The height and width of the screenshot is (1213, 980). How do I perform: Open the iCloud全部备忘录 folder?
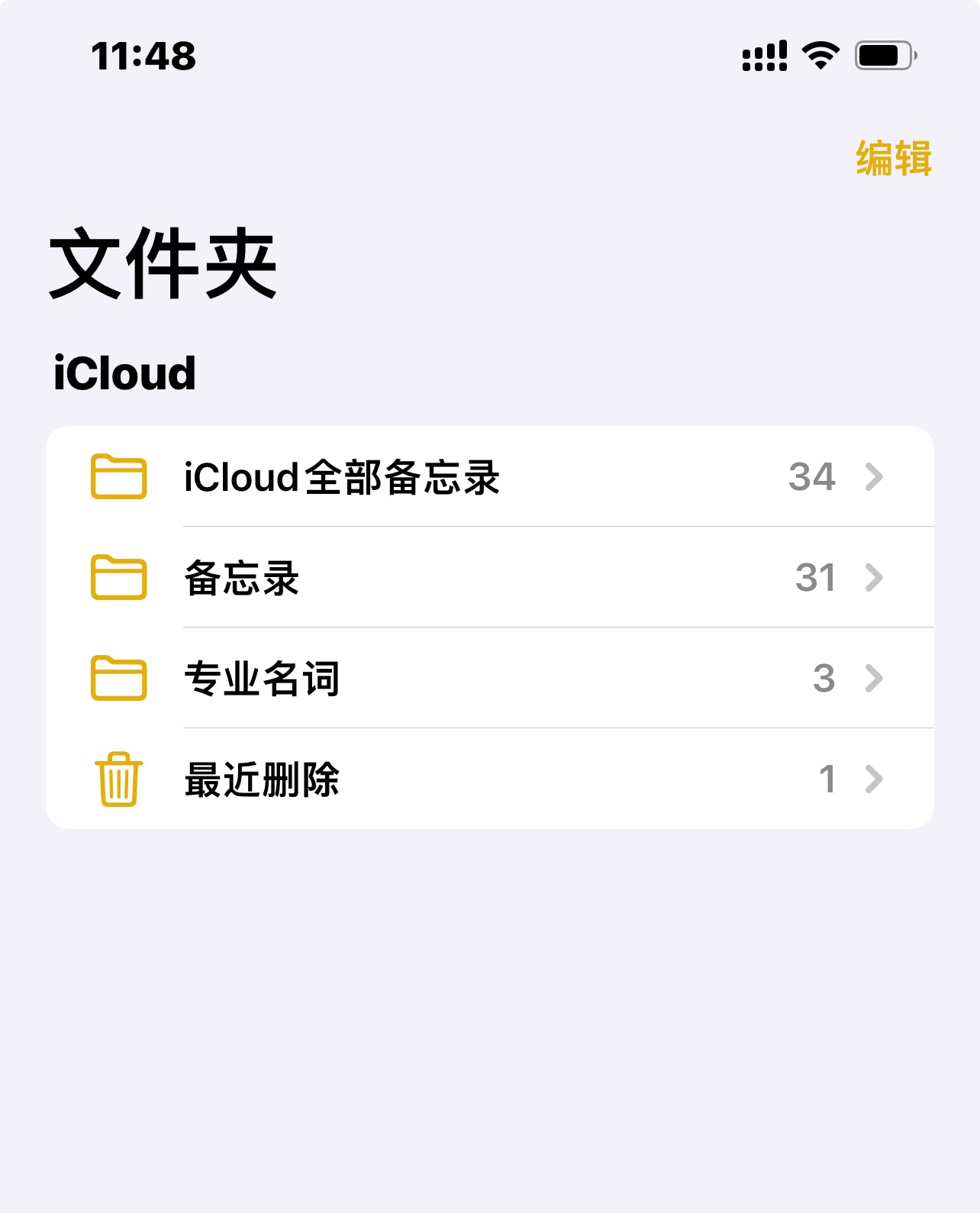pos(488,477)
